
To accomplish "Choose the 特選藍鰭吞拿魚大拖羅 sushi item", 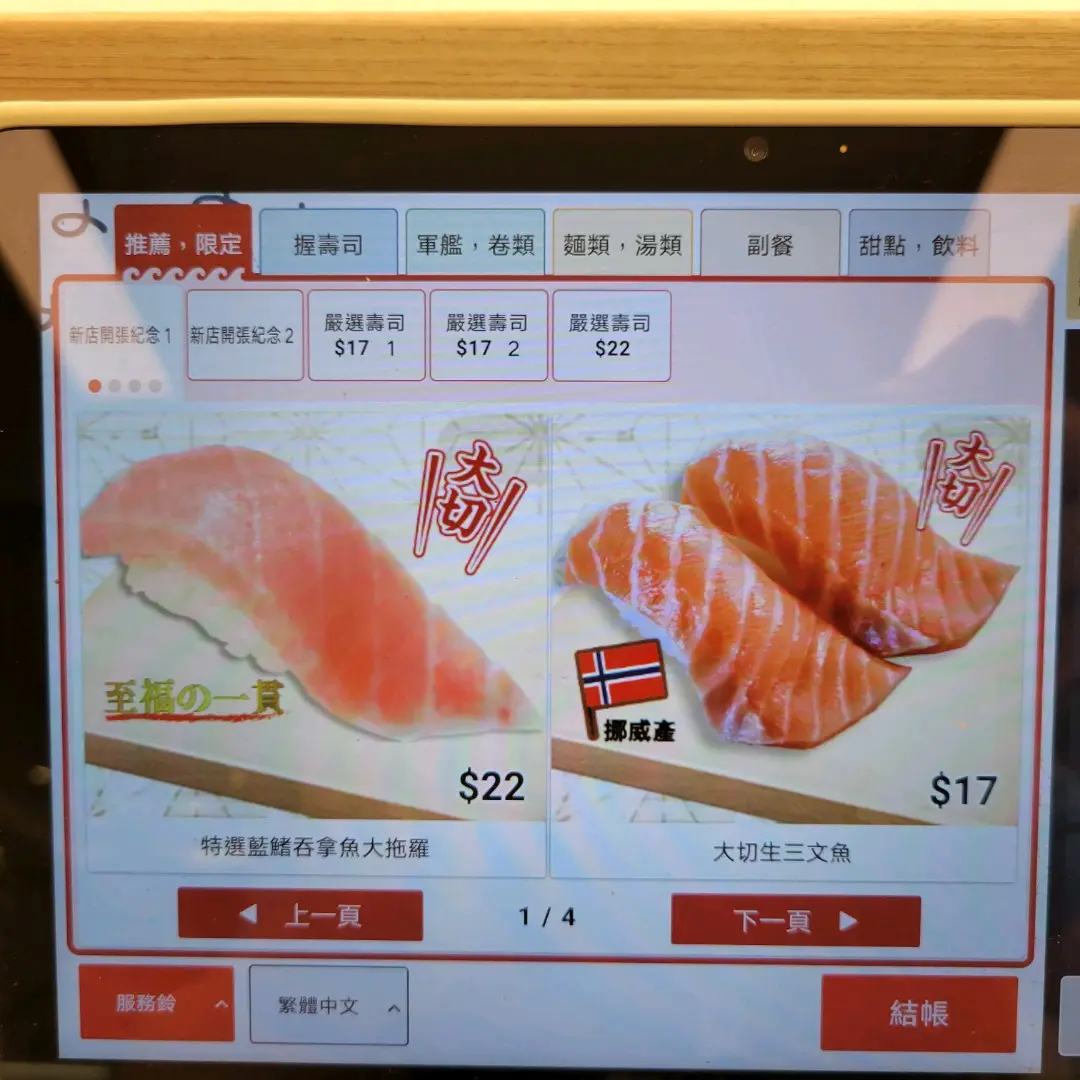I will tap(314, 640).
